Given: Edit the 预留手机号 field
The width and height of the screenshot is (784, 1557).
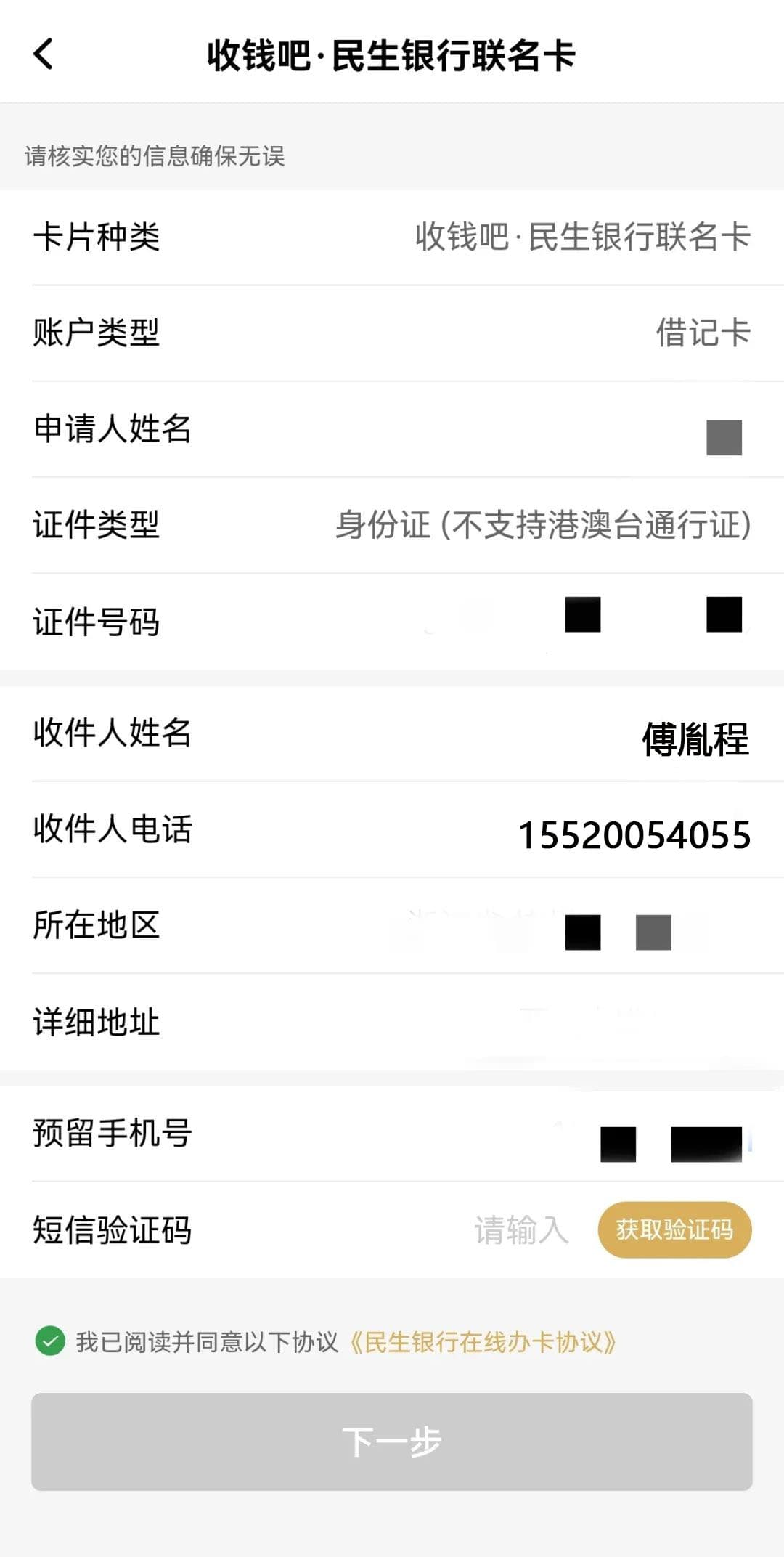Looking at the screenshot, I should coord(392,1134).
